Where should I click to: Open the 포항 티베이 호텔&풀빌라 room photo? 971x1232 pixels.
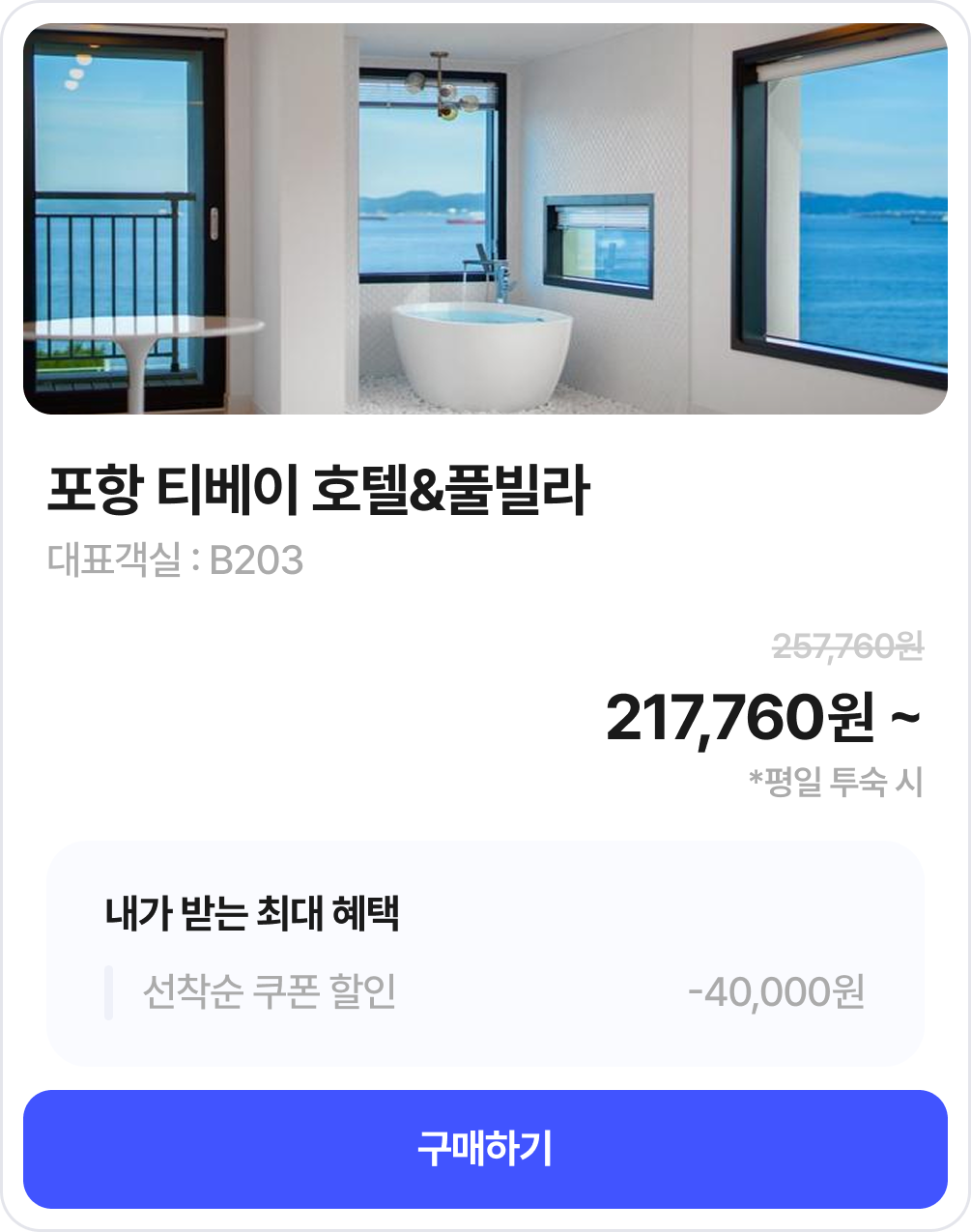pyautogui.click(x=485, y=219)
